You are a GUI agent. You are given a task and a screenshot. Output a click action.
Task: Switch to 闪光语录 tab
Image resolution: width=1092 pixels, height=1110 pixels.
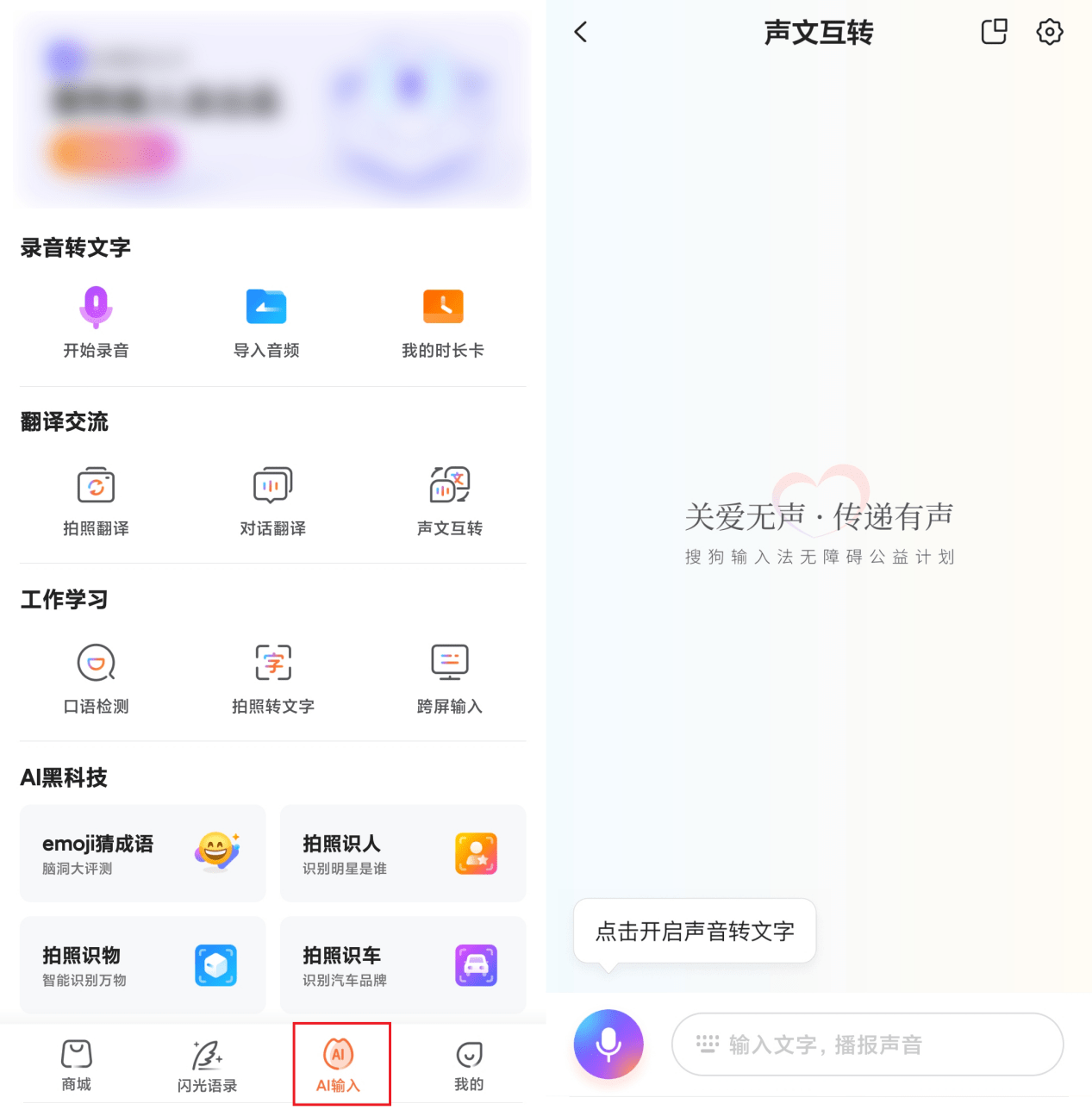click(207, 1064)
